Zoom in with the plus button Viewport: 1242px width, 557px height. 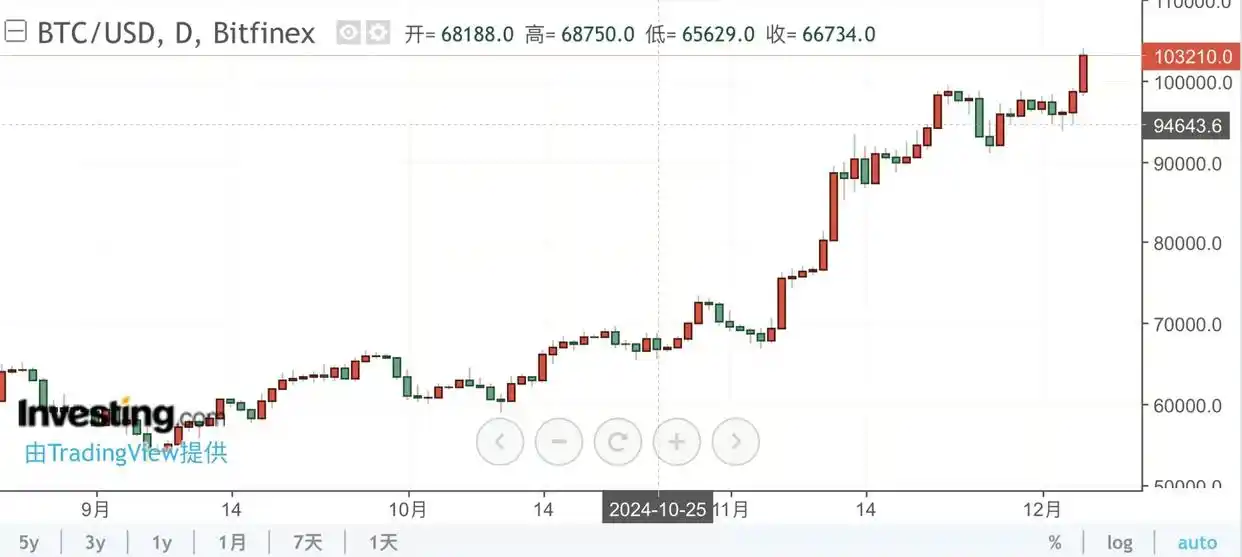[x=677, y=441]
